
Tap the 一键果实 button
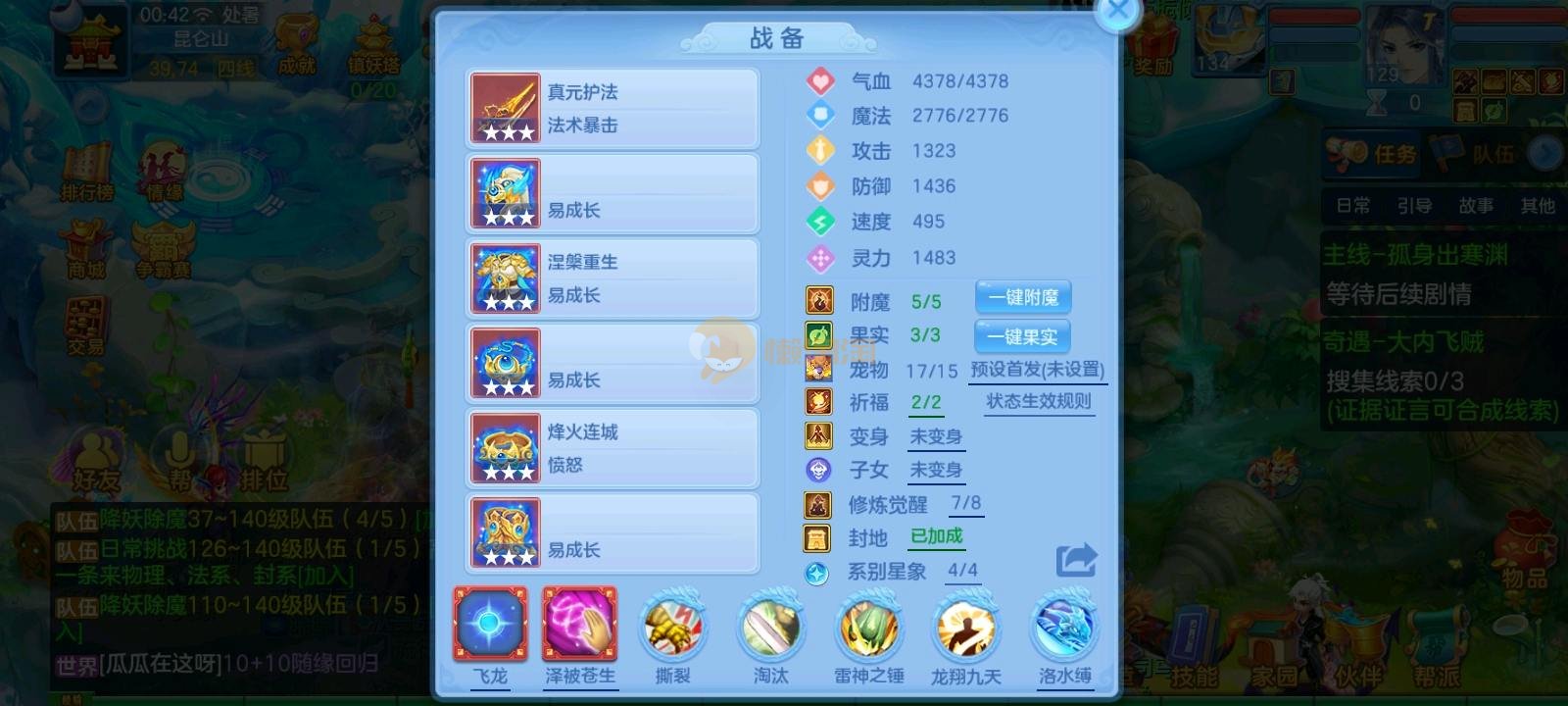[x=1022, y=336]
